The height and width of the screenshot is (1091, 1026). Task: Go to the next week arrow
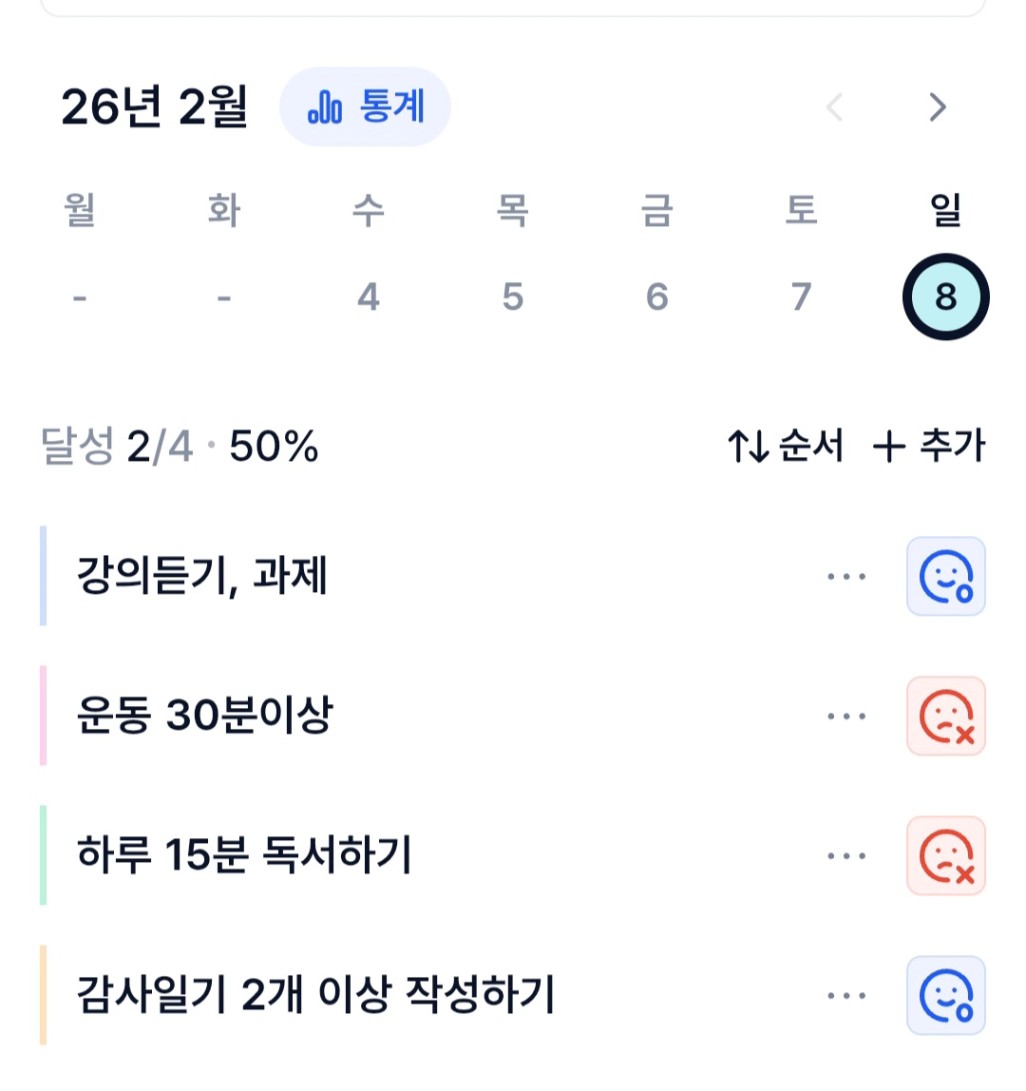[937, 107]
